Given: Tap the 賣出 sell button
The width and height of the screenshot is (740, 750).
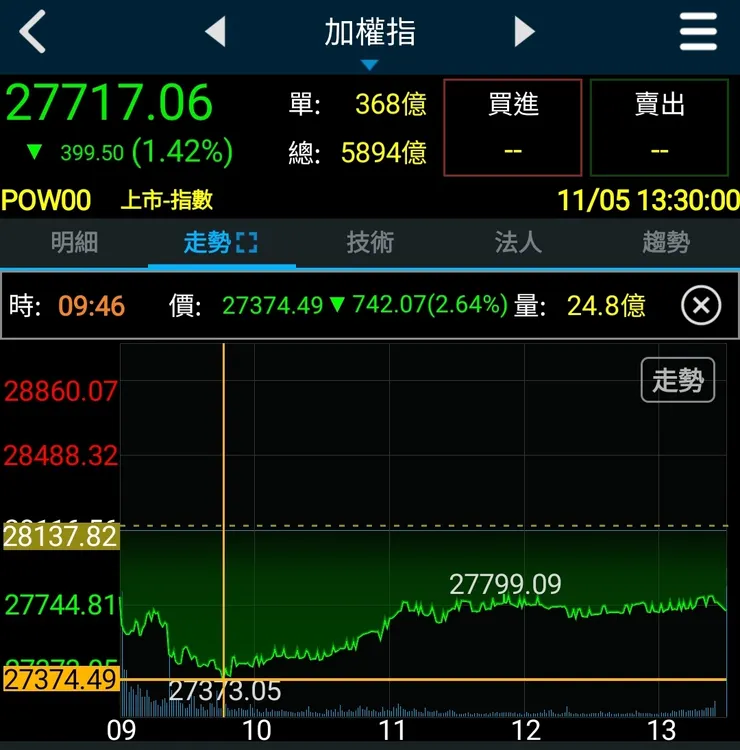Looking at the screenshot, I should point(660,127).
